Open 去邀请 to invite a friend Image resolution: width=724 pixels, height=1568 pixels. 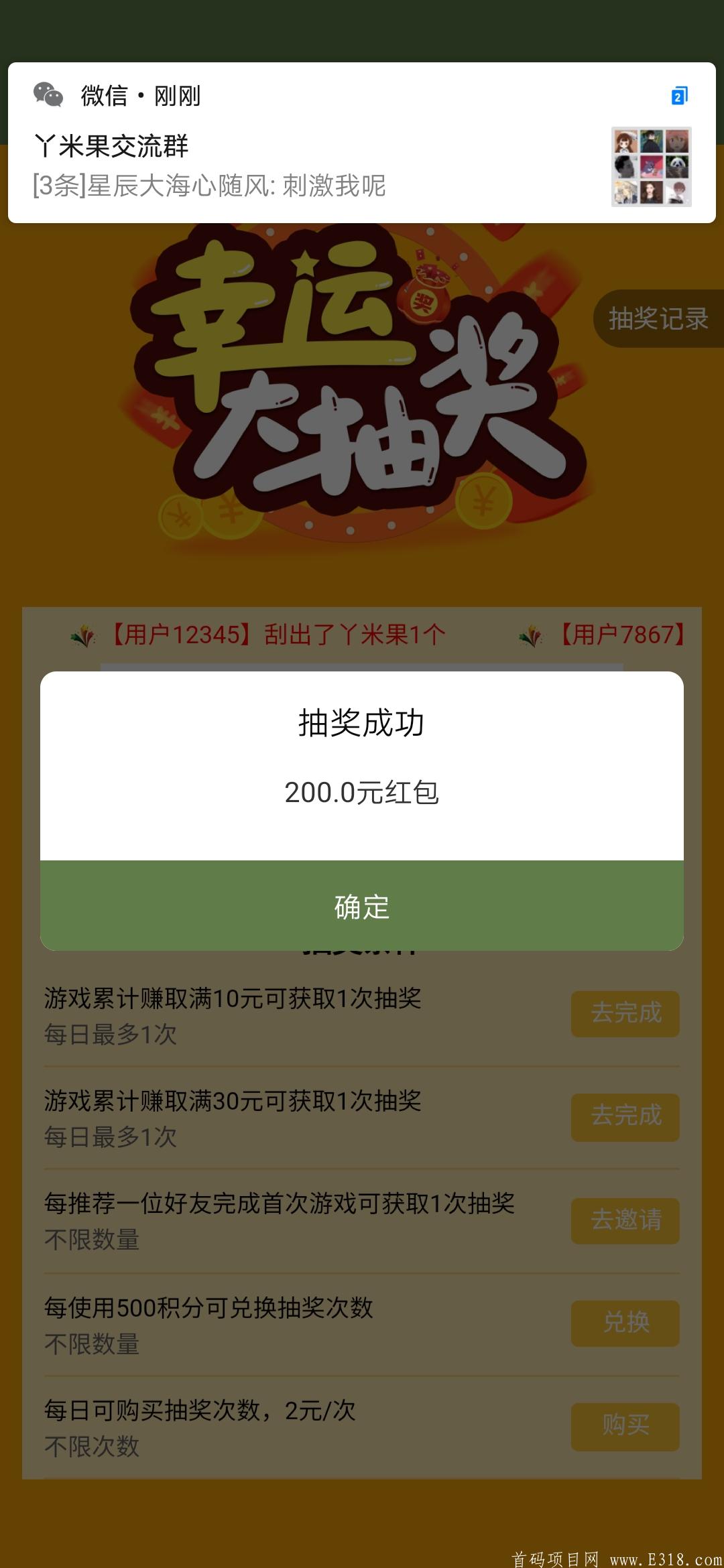pyautogui.click(x=625, y=1222)
